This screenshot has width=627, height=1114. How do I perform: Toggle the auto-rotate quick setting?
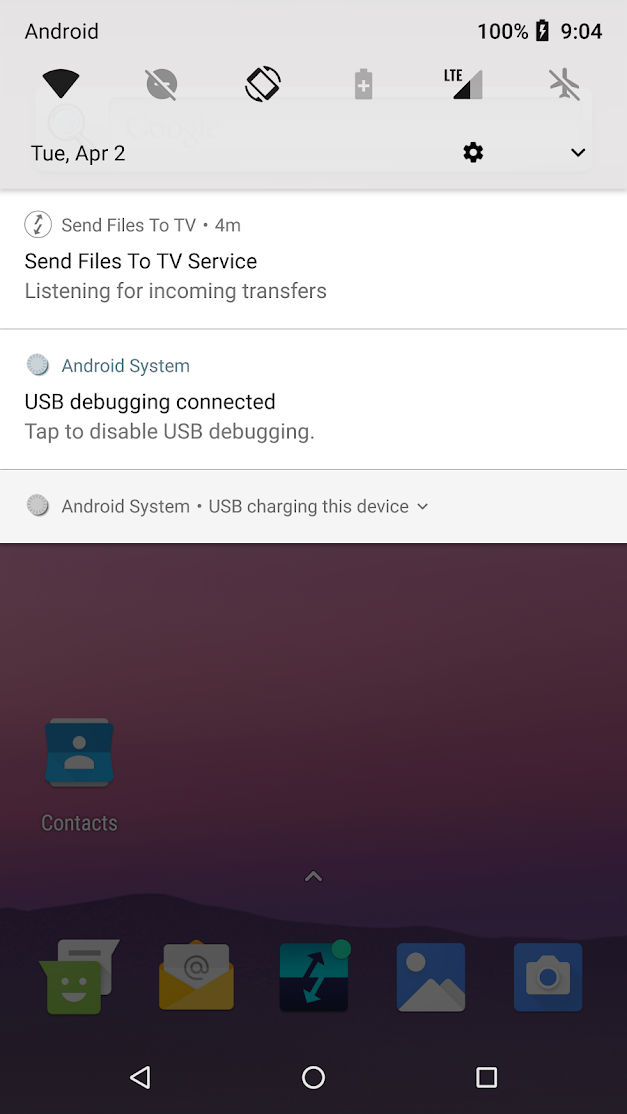263,84
